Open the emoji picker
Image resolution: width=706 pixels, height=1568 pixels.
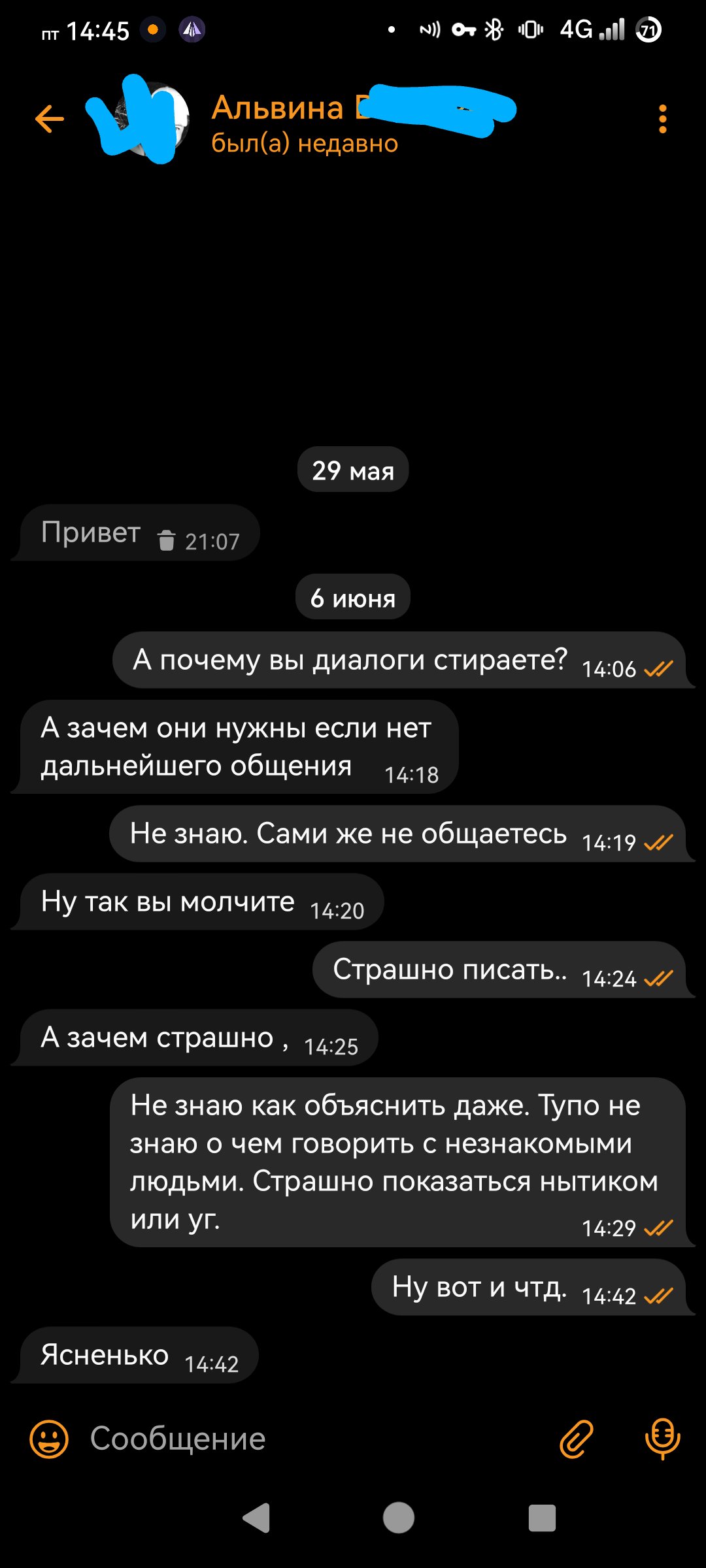[49, 1439]
